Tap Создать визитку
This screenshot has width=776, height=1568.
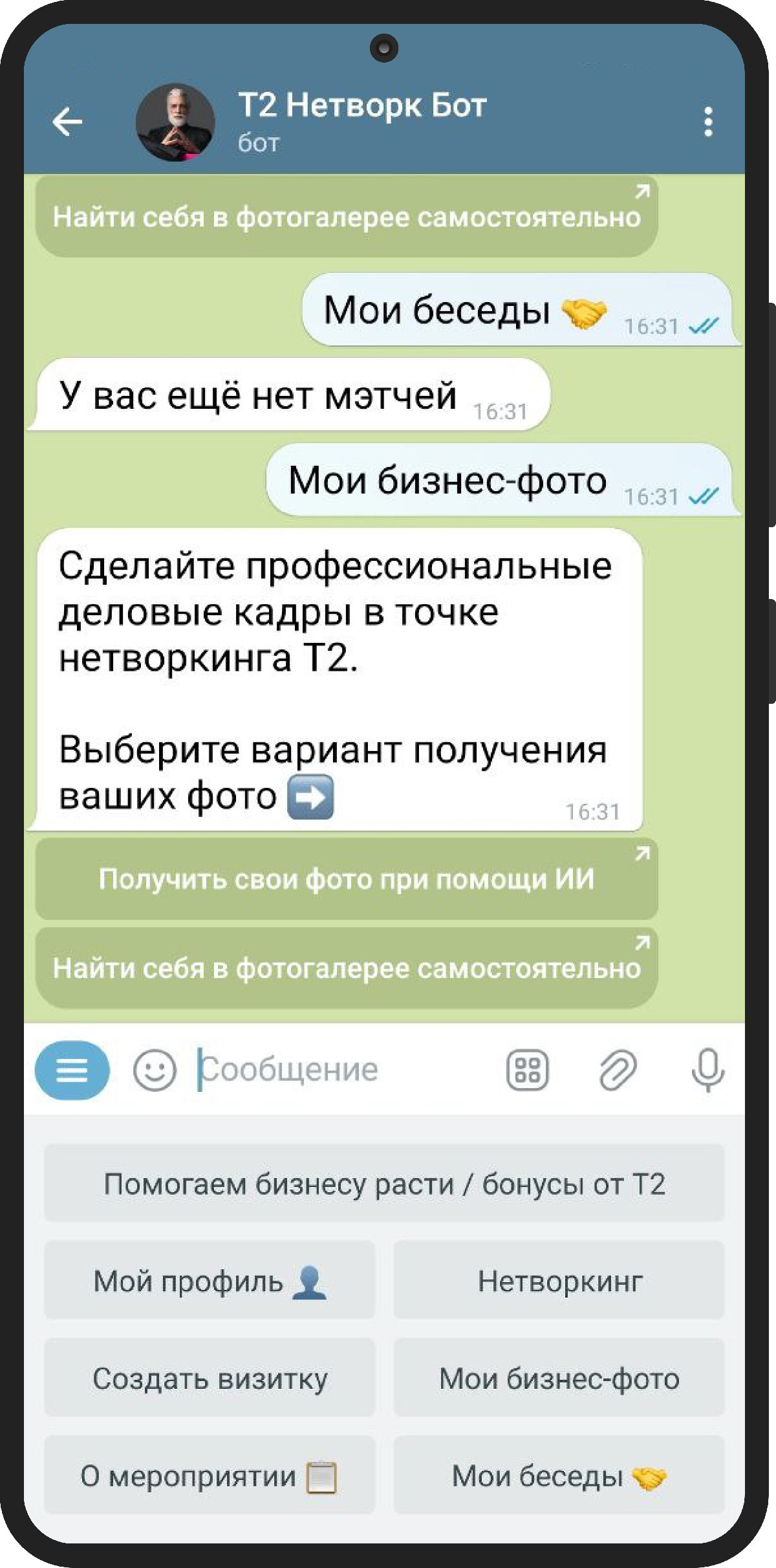[x=210, y=1378]
